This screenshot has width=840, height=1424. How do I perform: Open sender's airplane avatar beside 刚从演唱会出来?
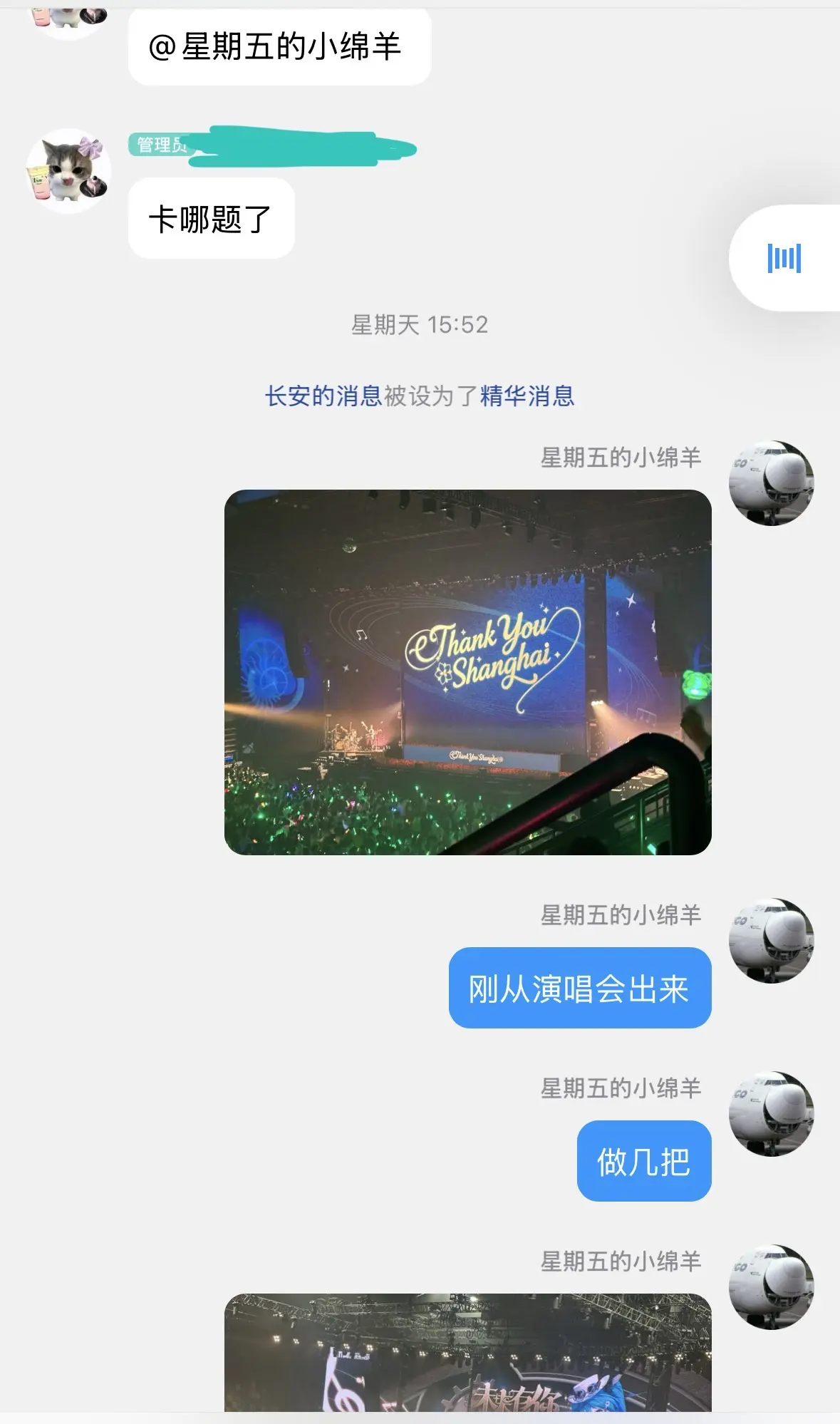(x=771, y=941)
